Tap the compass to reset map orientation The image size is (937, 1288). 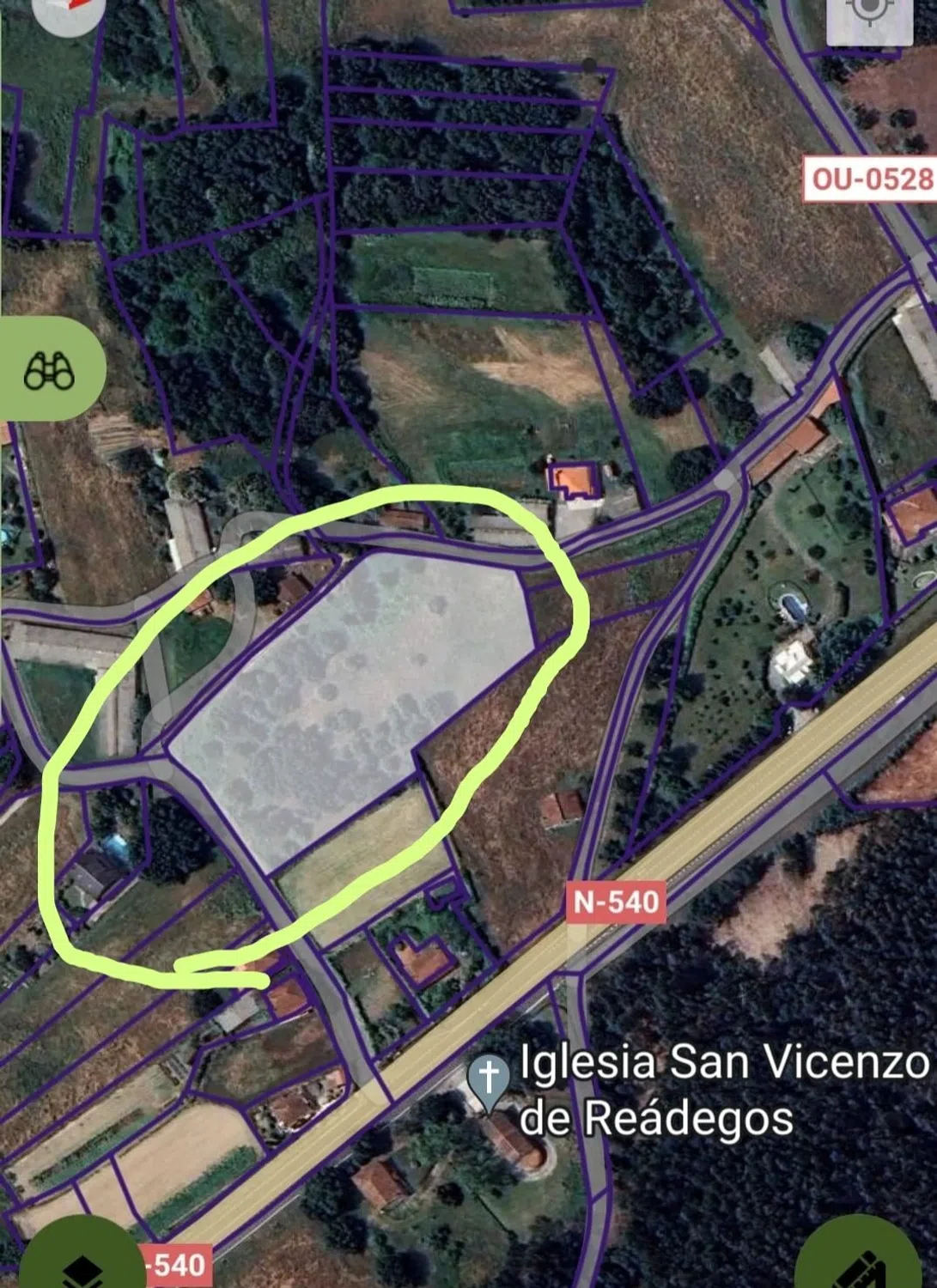[x=70, y=10]
